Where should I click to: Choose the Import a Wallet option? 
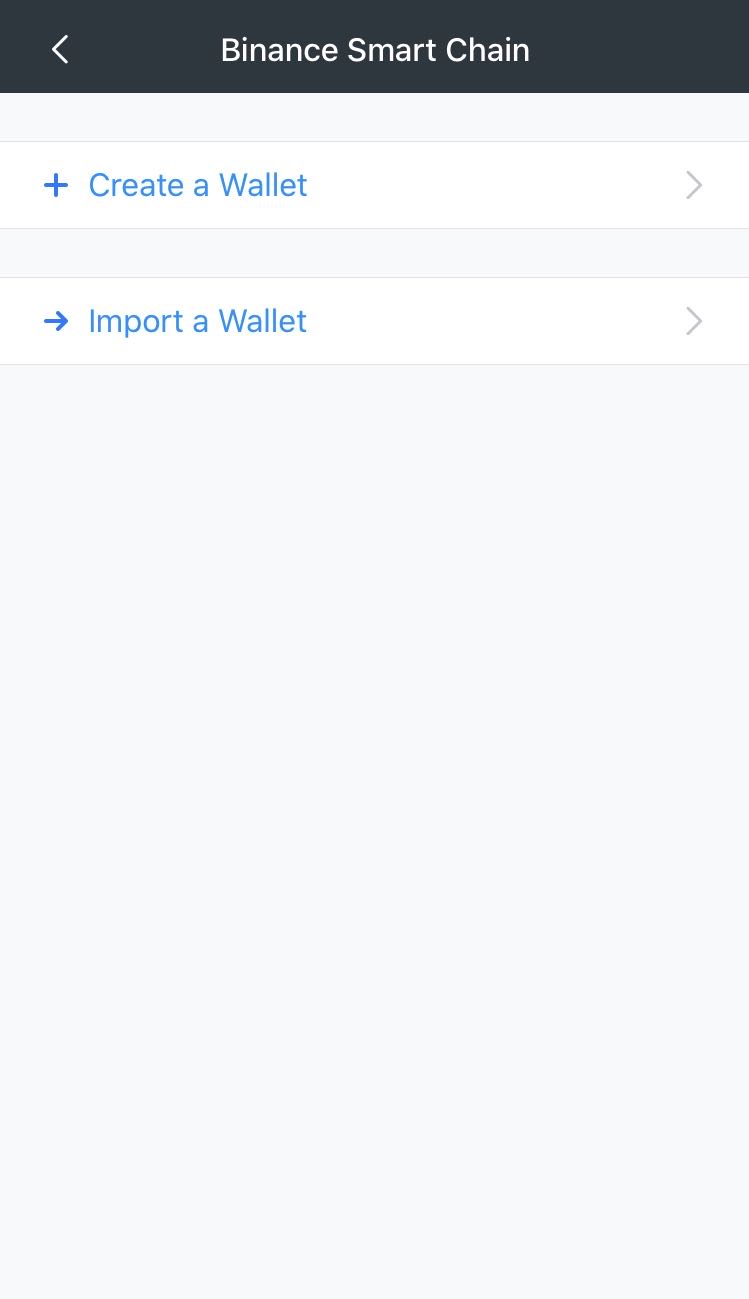[197, 321]
